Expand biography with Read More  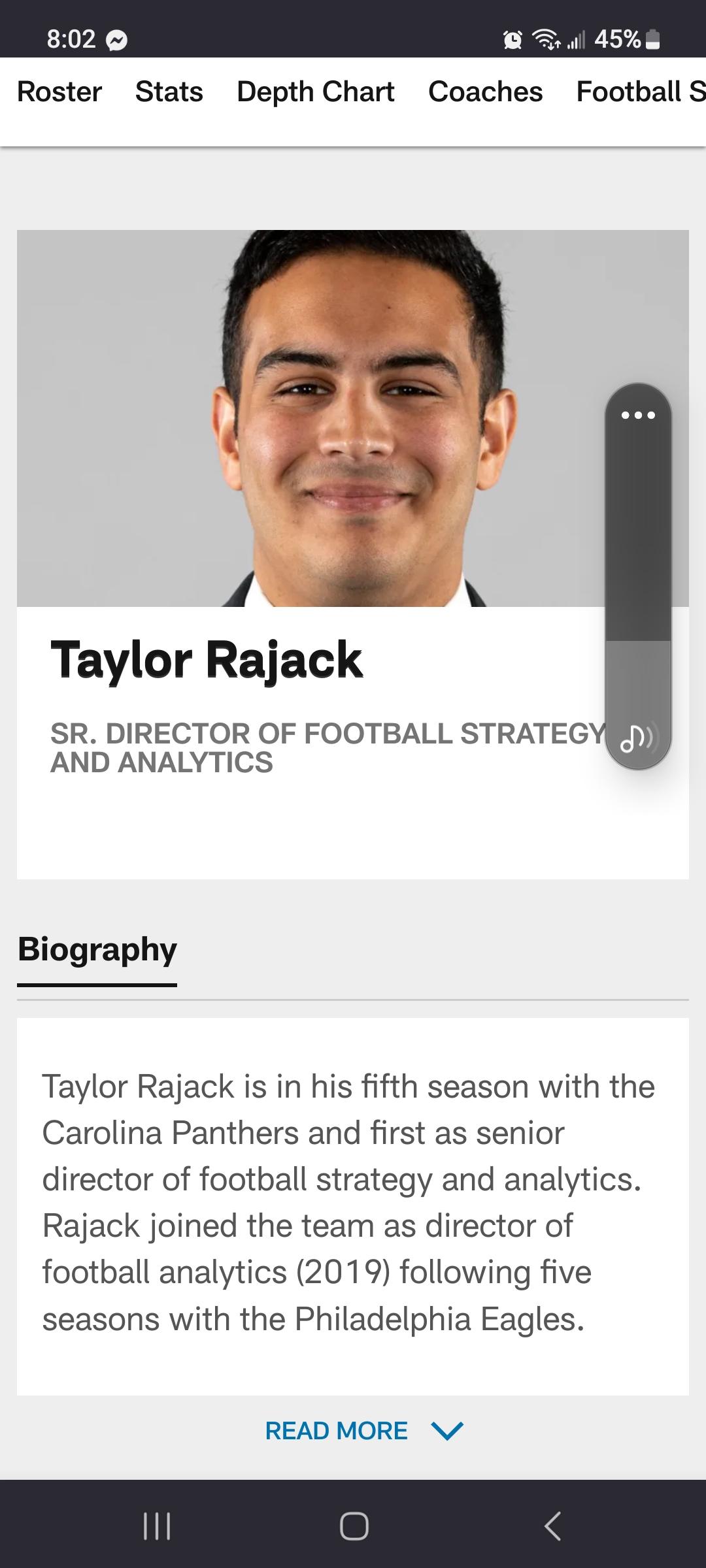click(x=364, y=1431)
